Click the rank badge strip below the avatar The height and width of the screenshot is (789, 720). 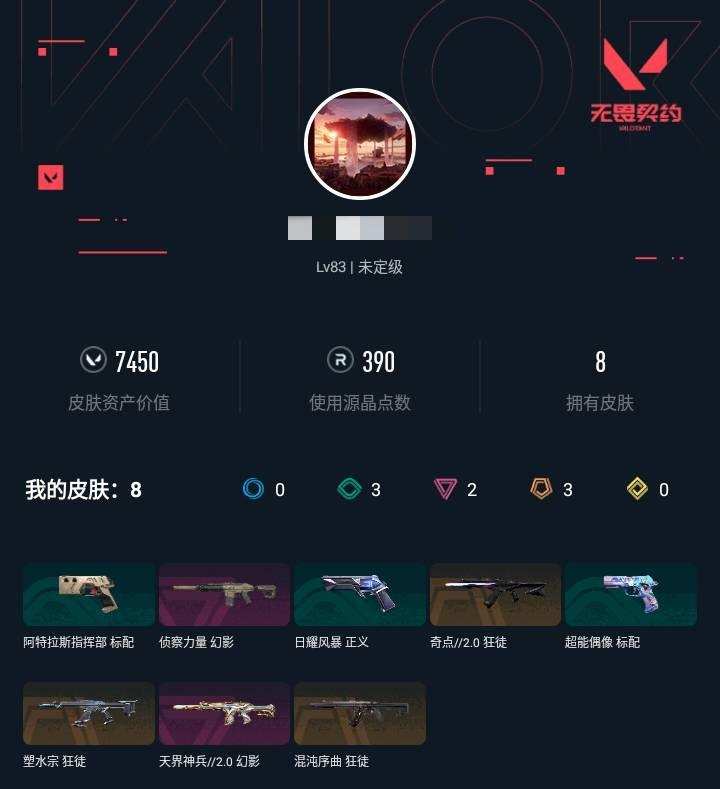coord(360,229)
